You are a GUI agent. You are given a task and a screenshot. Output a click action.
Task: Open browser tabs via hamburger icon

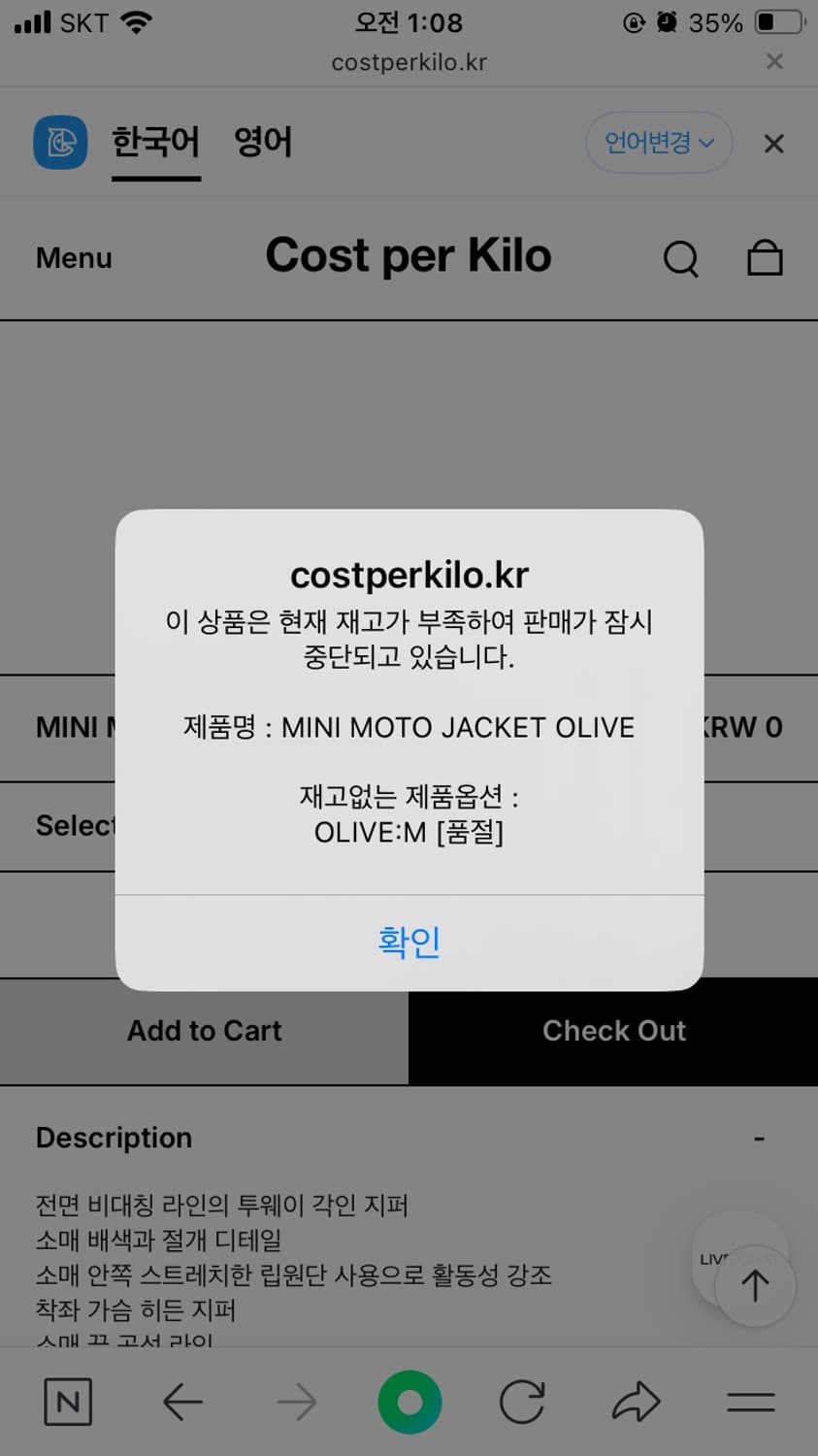(x=750, y=1402)
